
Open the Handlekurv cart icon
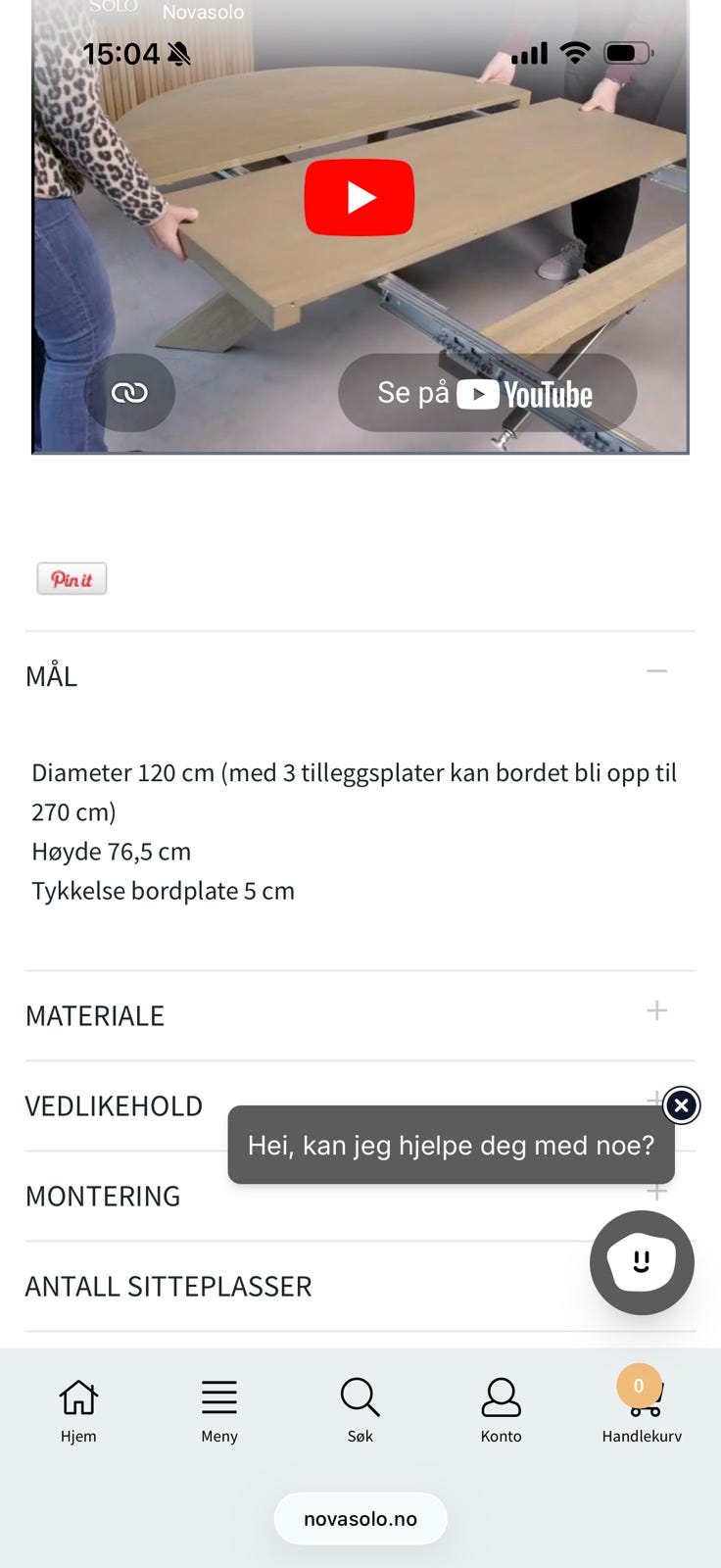(x=642, y=1396)
